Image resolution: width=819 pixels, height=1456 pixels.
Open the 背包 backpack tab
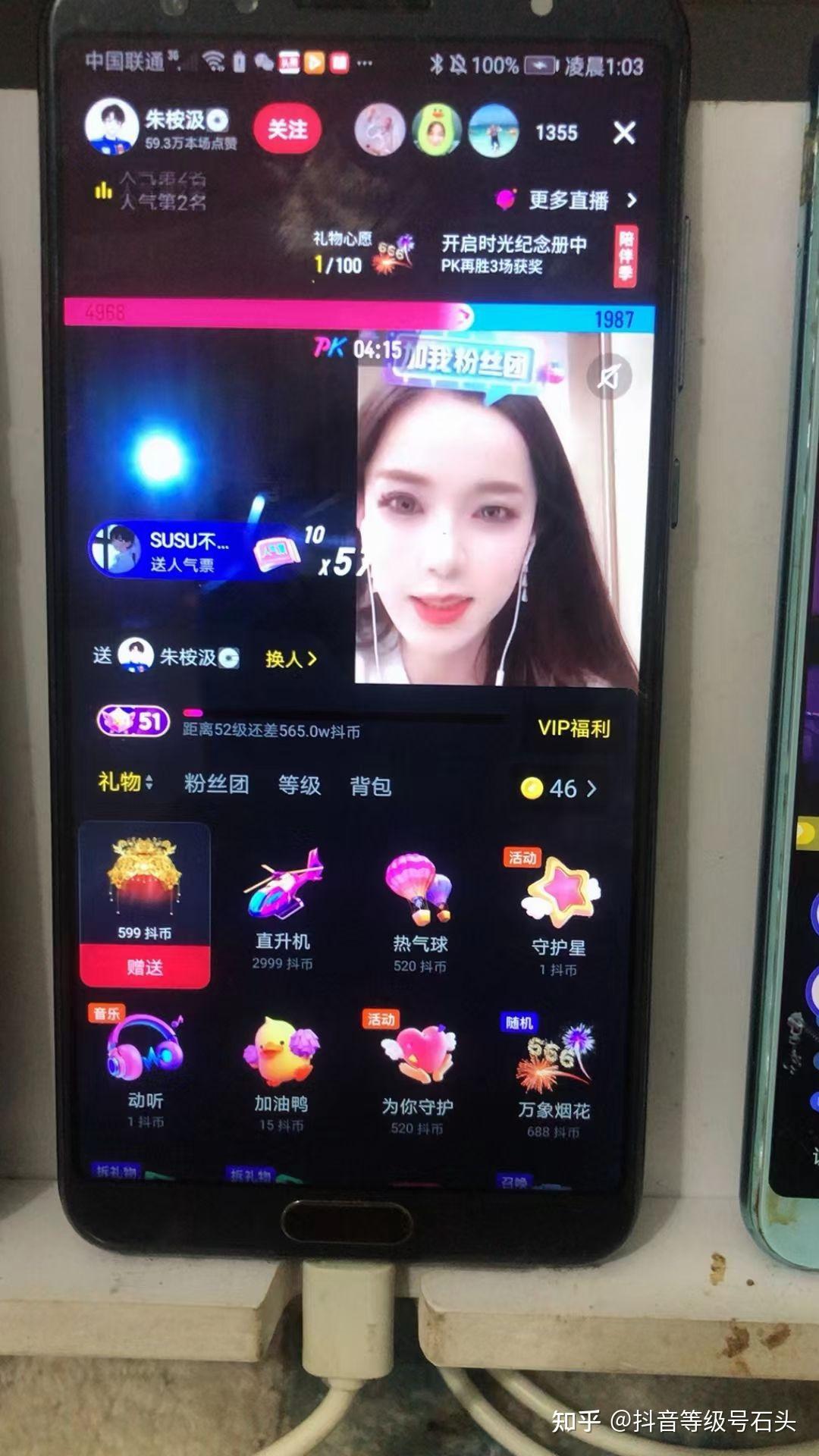(371, 786)
